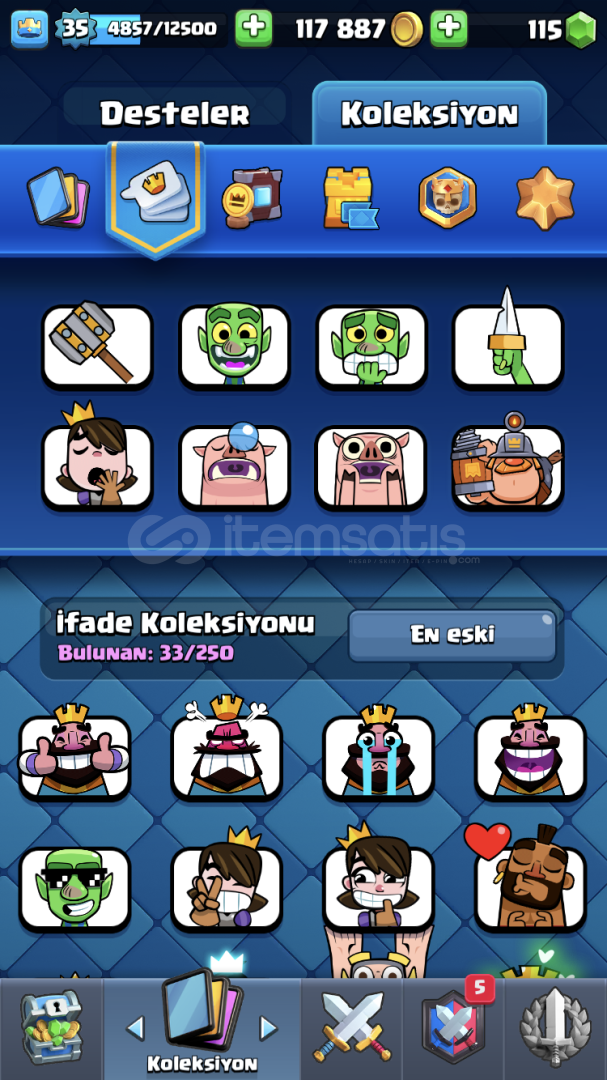The height and width of the screenshot is (1080, 607).
Task: Open the tower skins category icon
Action: tap(350, 197)
